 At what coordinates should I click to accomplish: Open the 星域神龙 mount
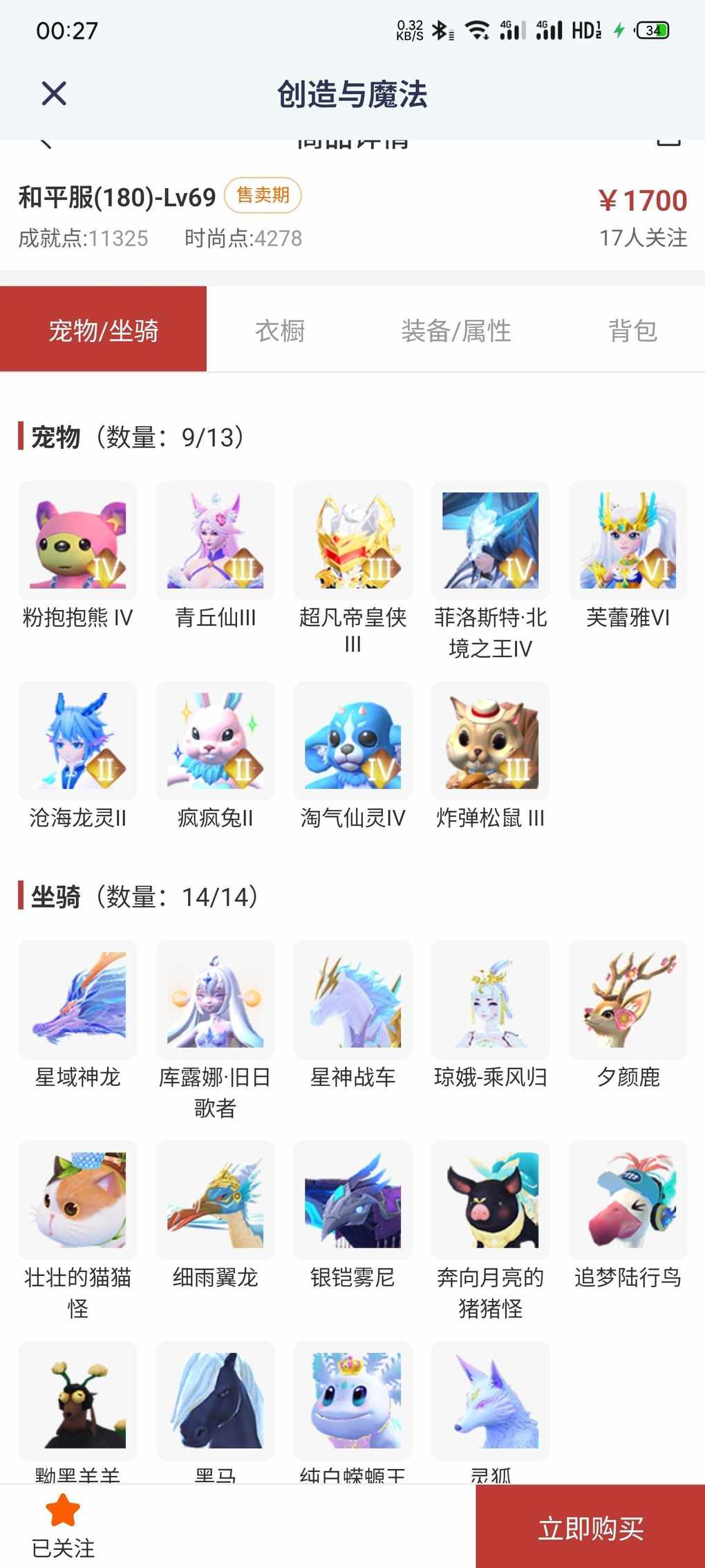(77, 999)
